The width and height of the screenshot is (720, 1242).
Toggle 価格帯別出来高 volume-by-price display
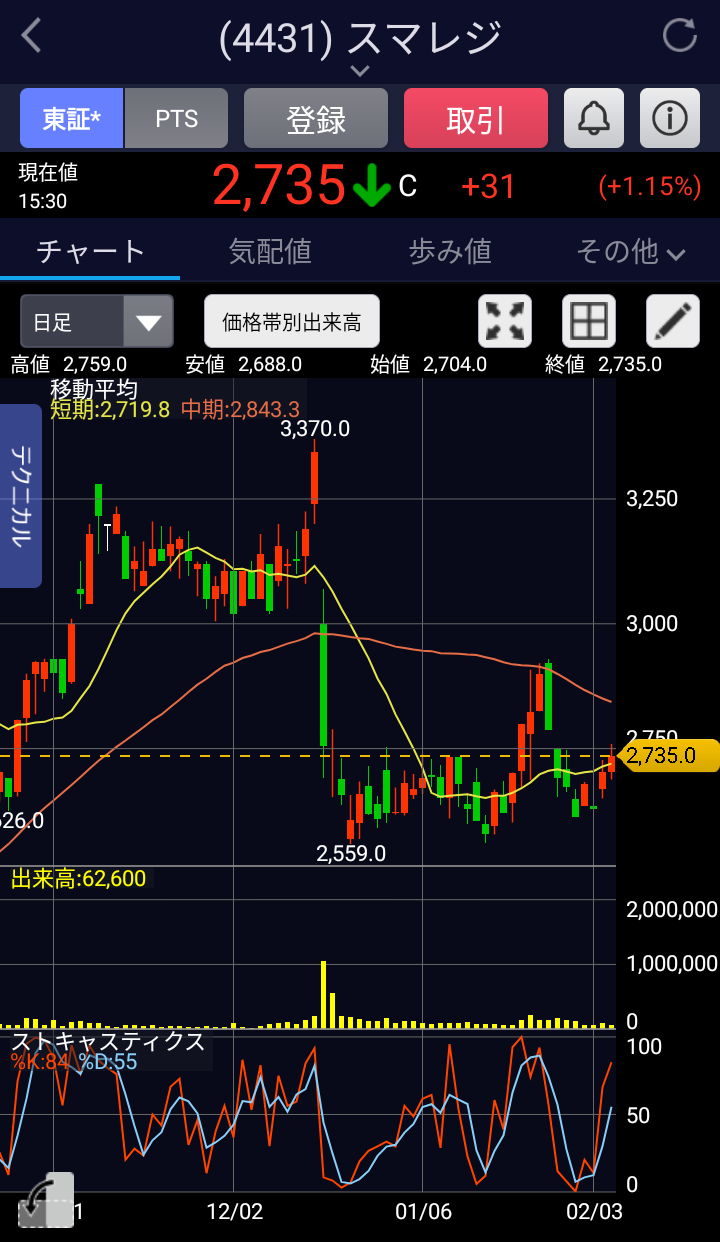(292, 322)
